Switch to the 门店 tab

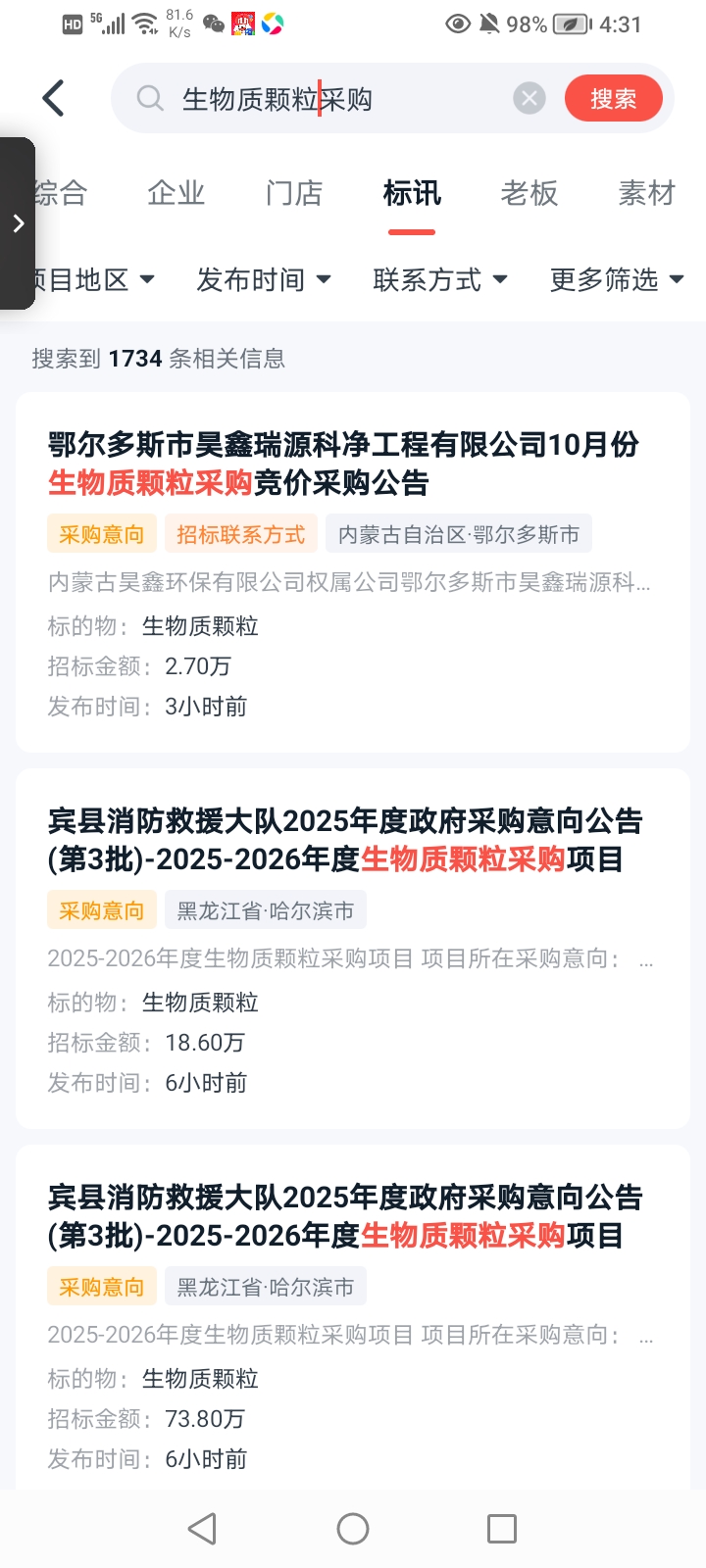click(294, 194)
